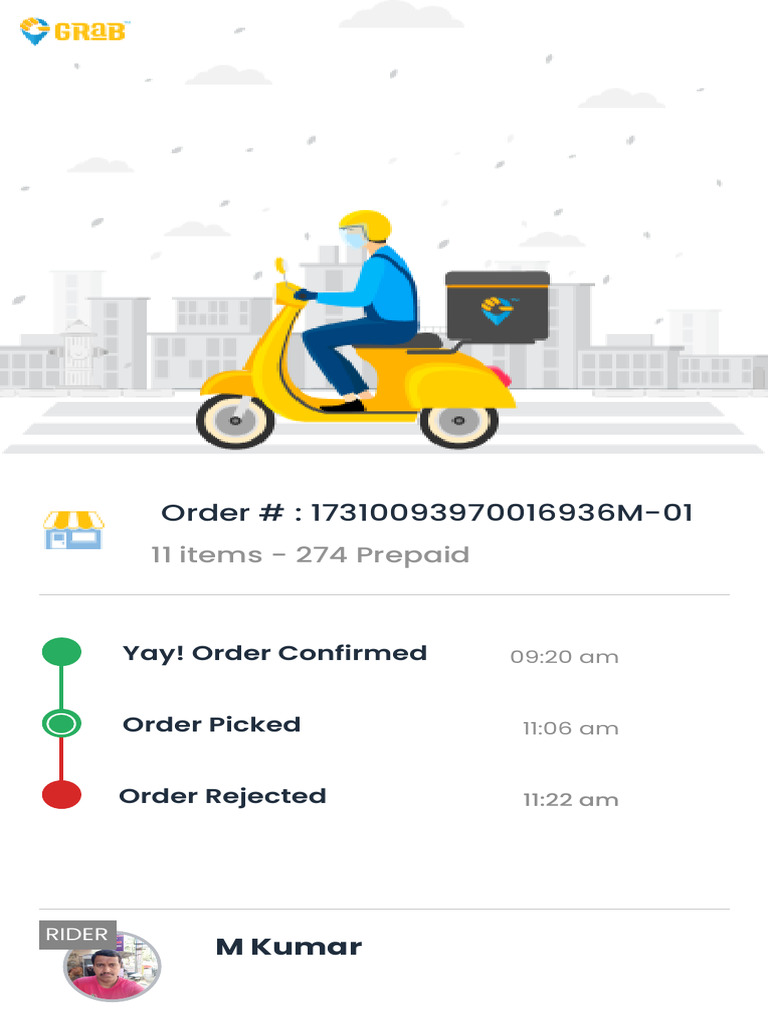Open the order details row with store icon
This screenshot has height=1024, width=768.
(384, 532)
